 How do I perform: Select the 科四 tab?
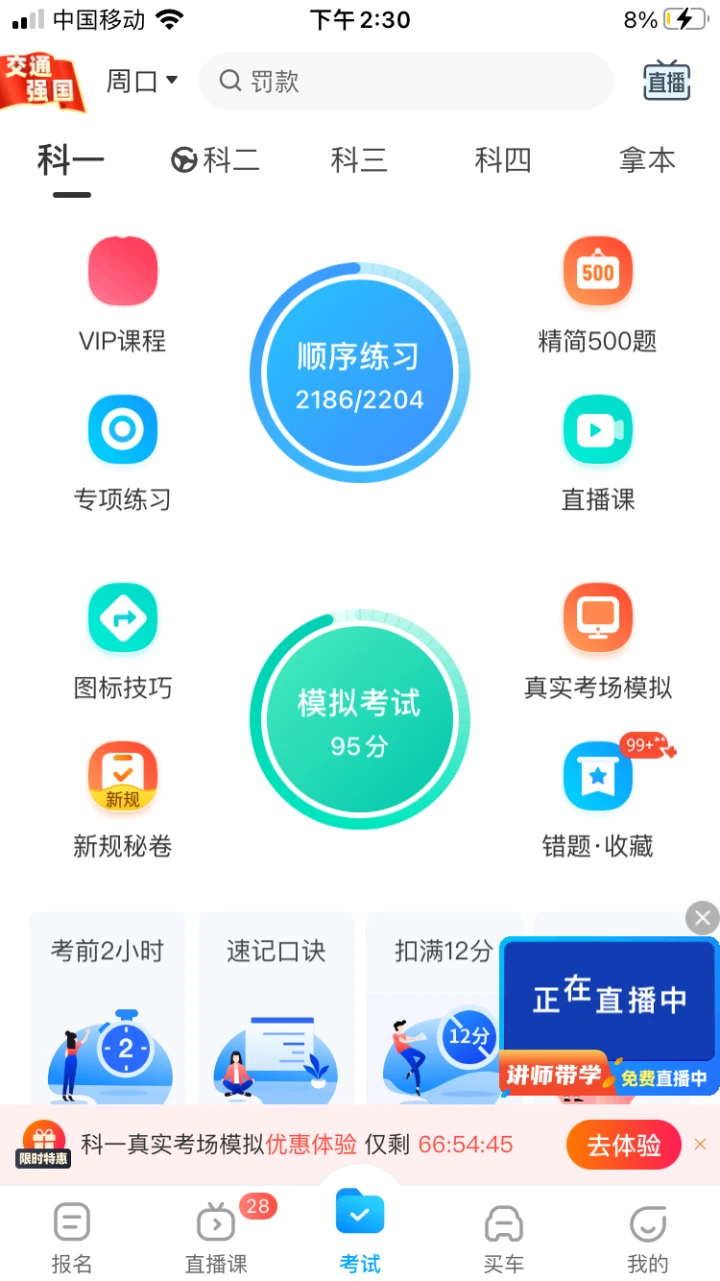coord(502,160)
